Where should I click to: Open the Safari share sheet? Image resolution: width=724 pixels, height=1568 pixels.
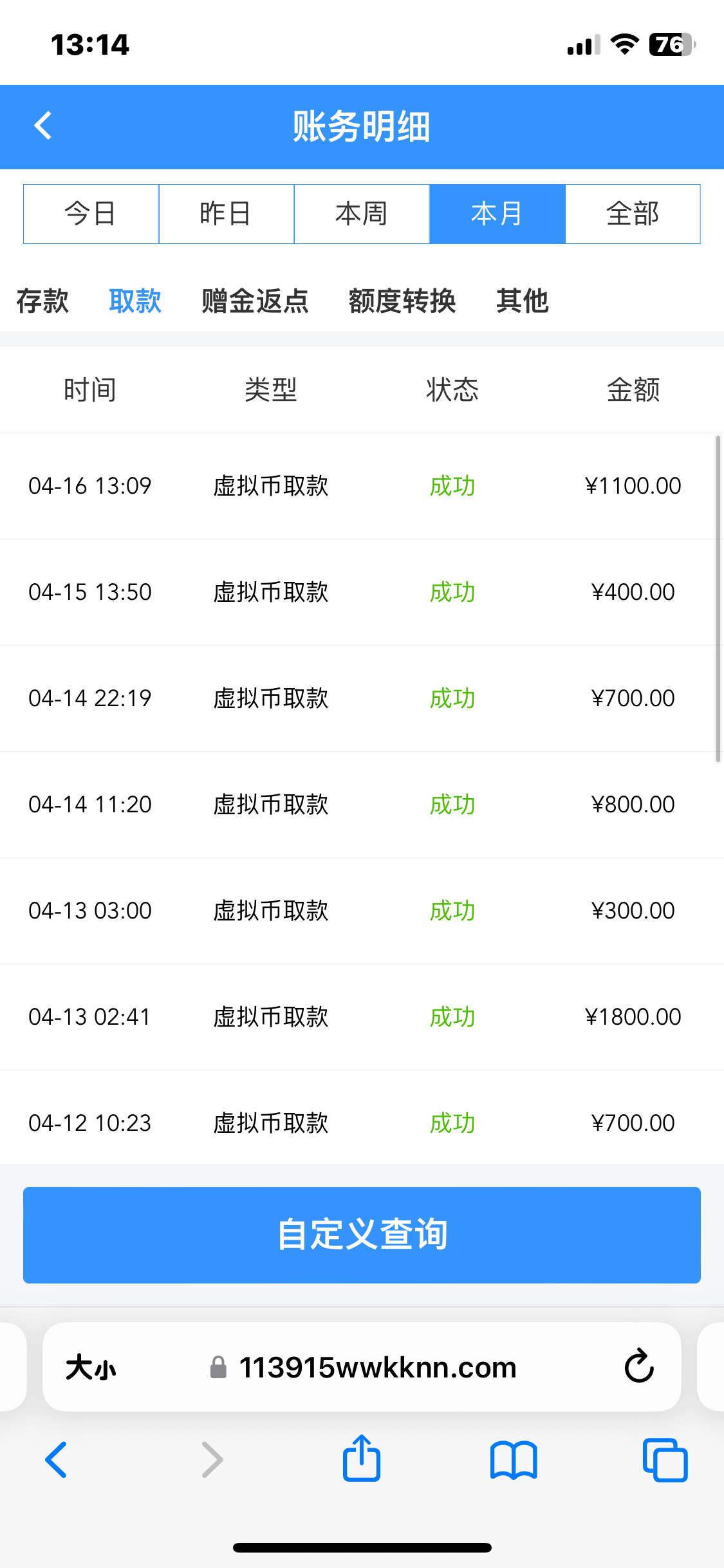(x=362, y=1459)
